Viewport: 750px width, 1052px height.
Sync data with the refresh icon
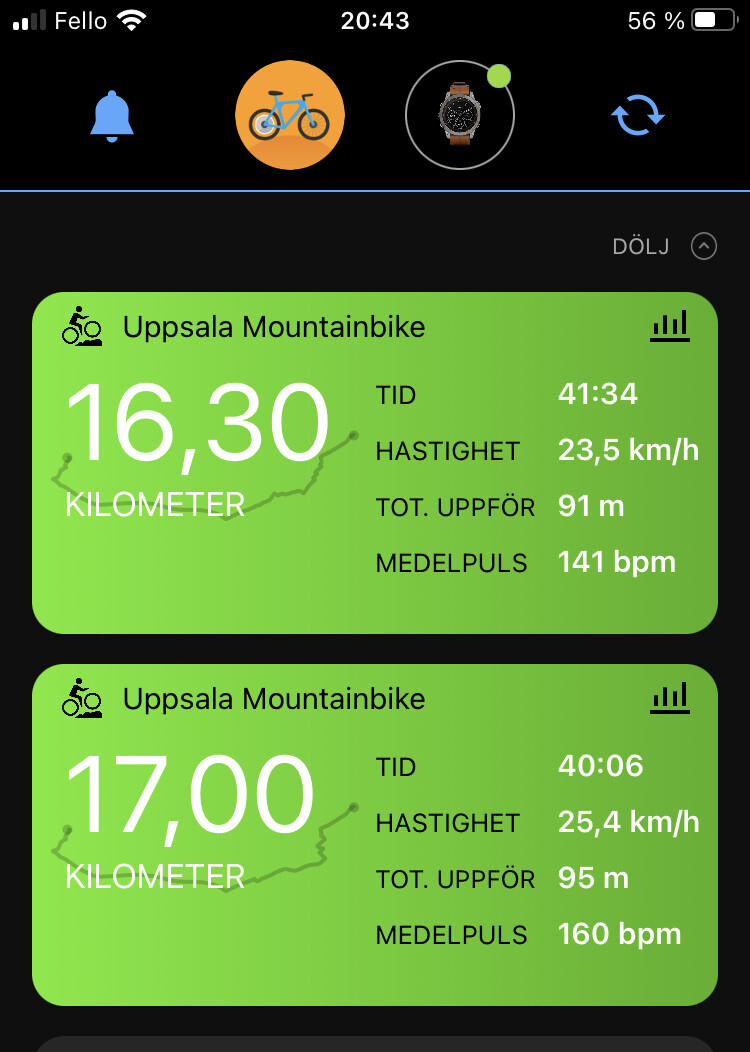pos(638,116)
